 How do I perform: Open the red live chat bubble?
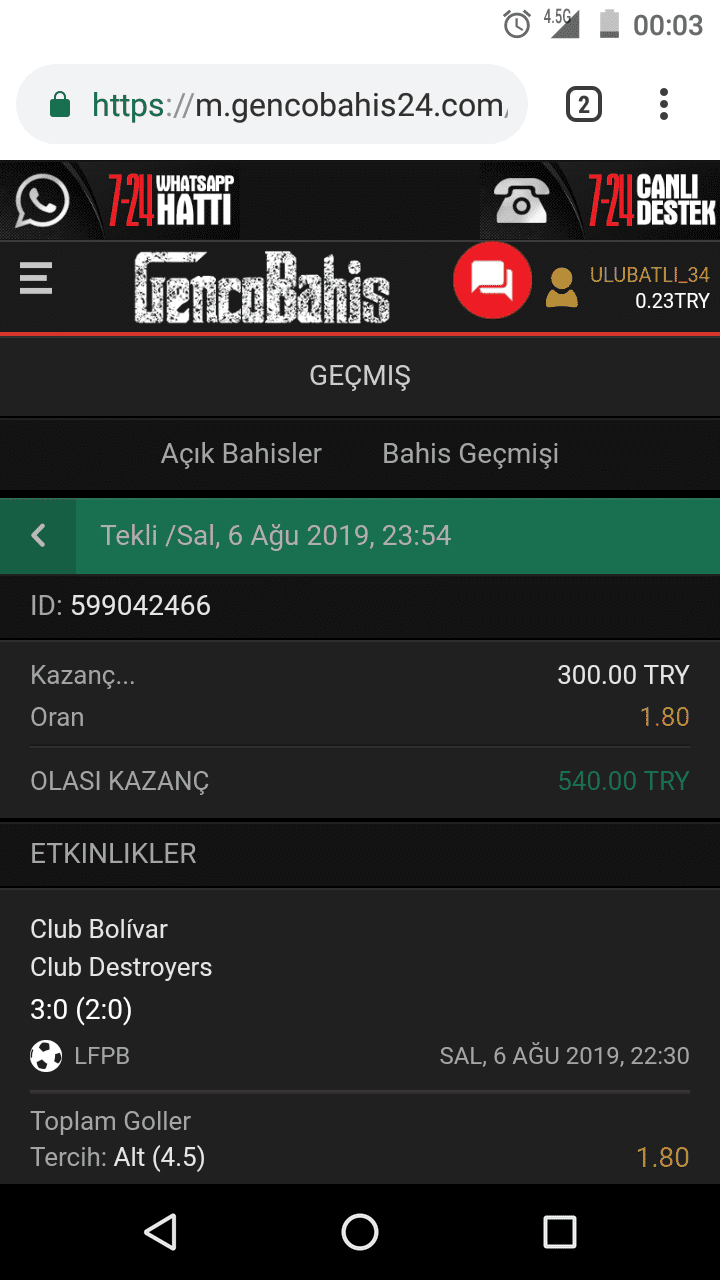(492, 281)
